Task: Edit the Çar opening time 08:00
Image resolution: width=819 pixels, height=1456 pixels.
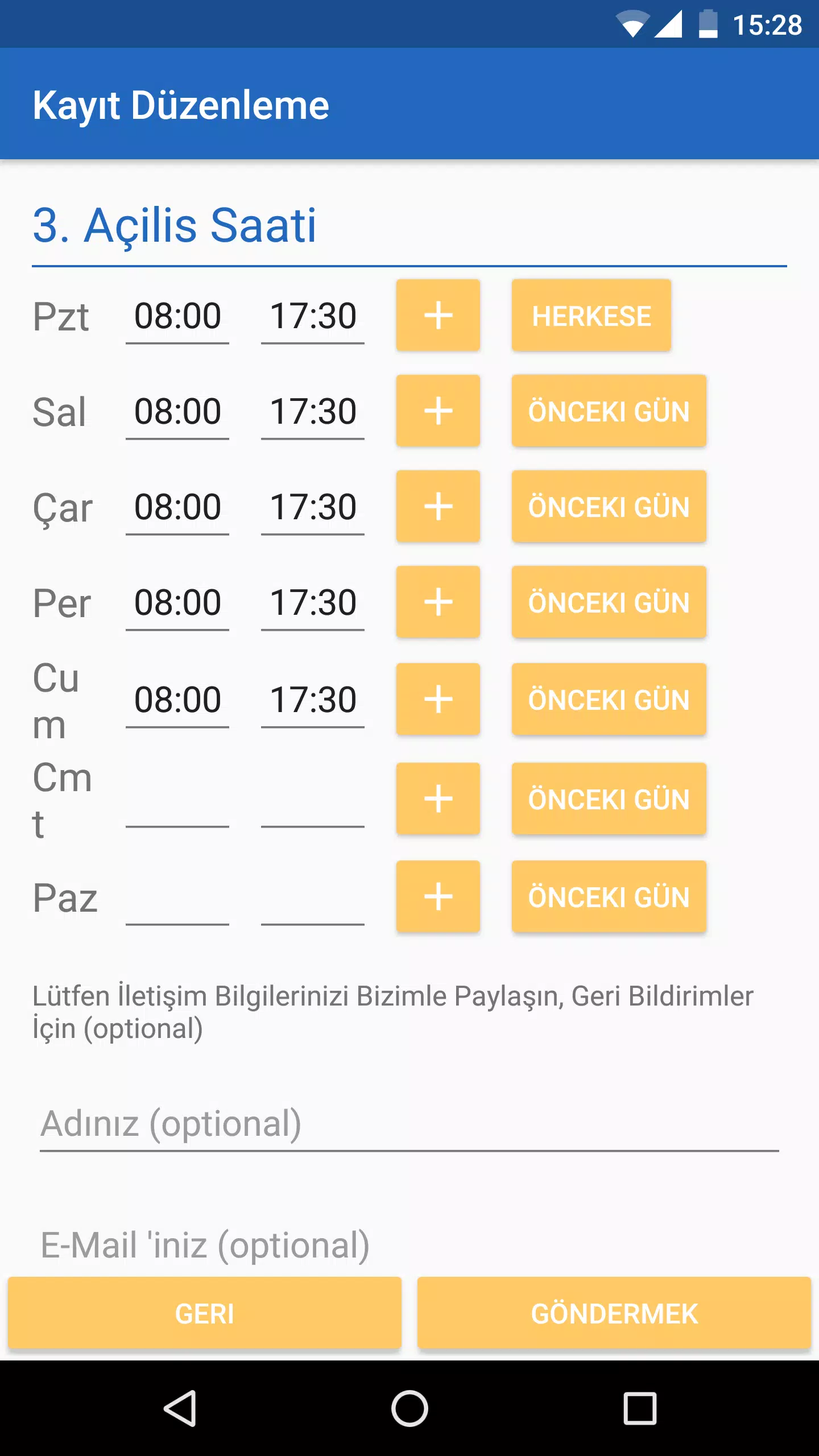Action: click(177, 507)
